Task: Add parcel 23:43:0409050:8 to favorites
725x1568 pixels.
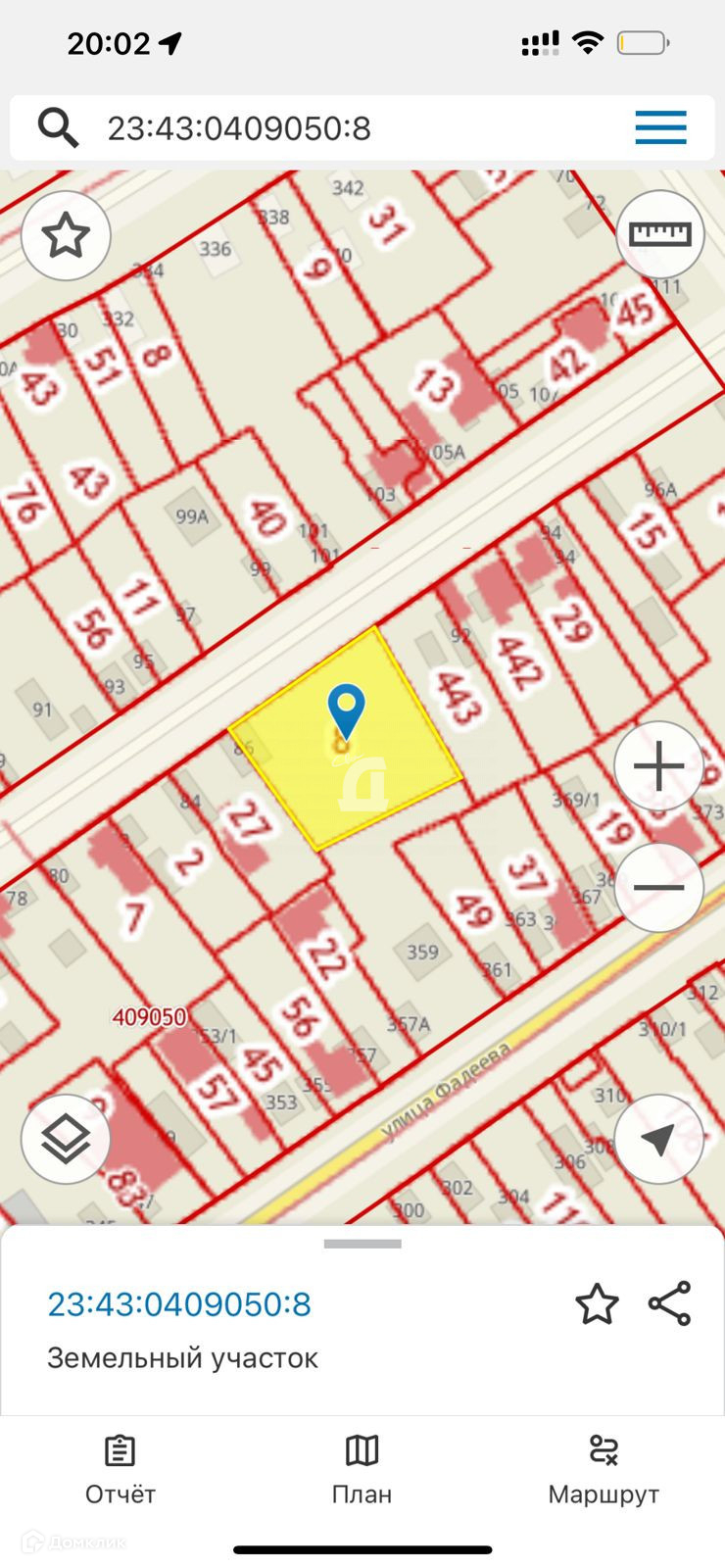Action: pyautogui.click(x=597, y=1304)
